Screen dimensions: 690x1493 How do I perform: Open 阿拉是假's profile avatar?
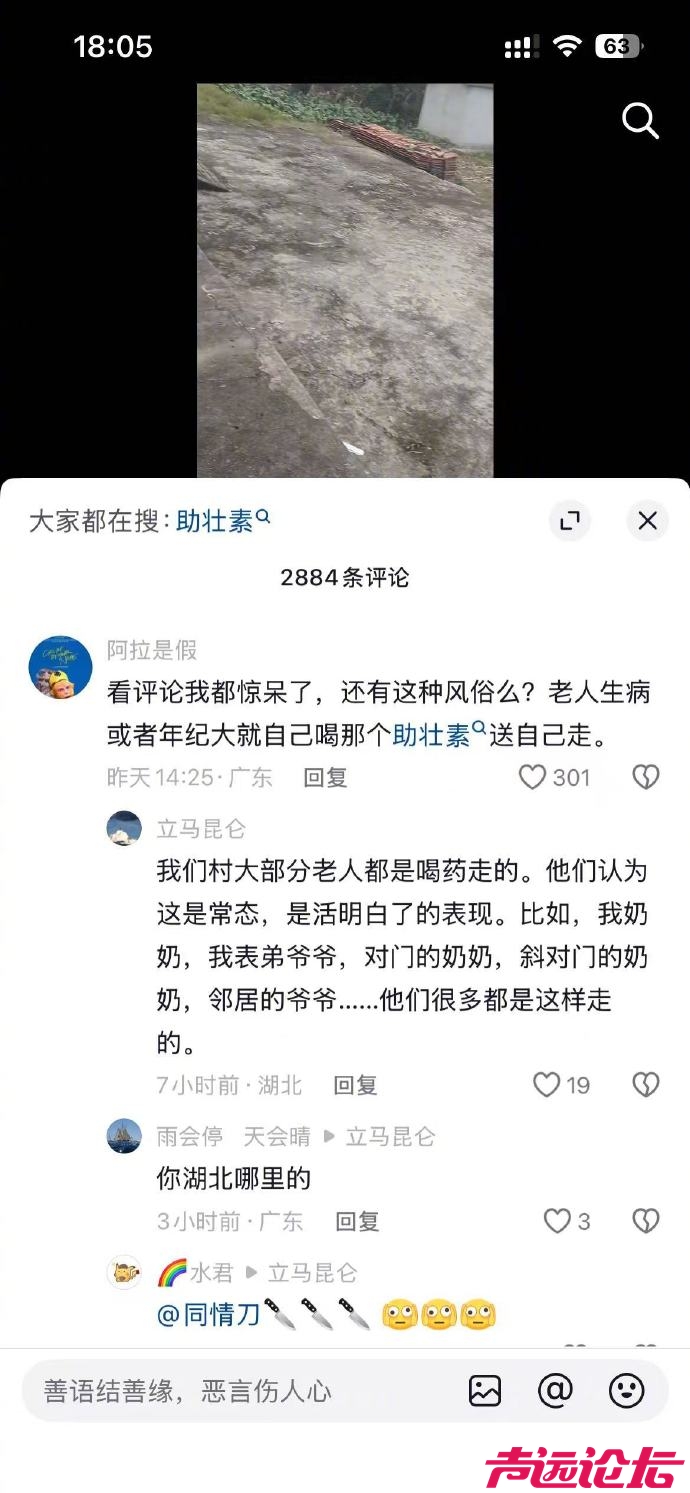coord(60,667)
